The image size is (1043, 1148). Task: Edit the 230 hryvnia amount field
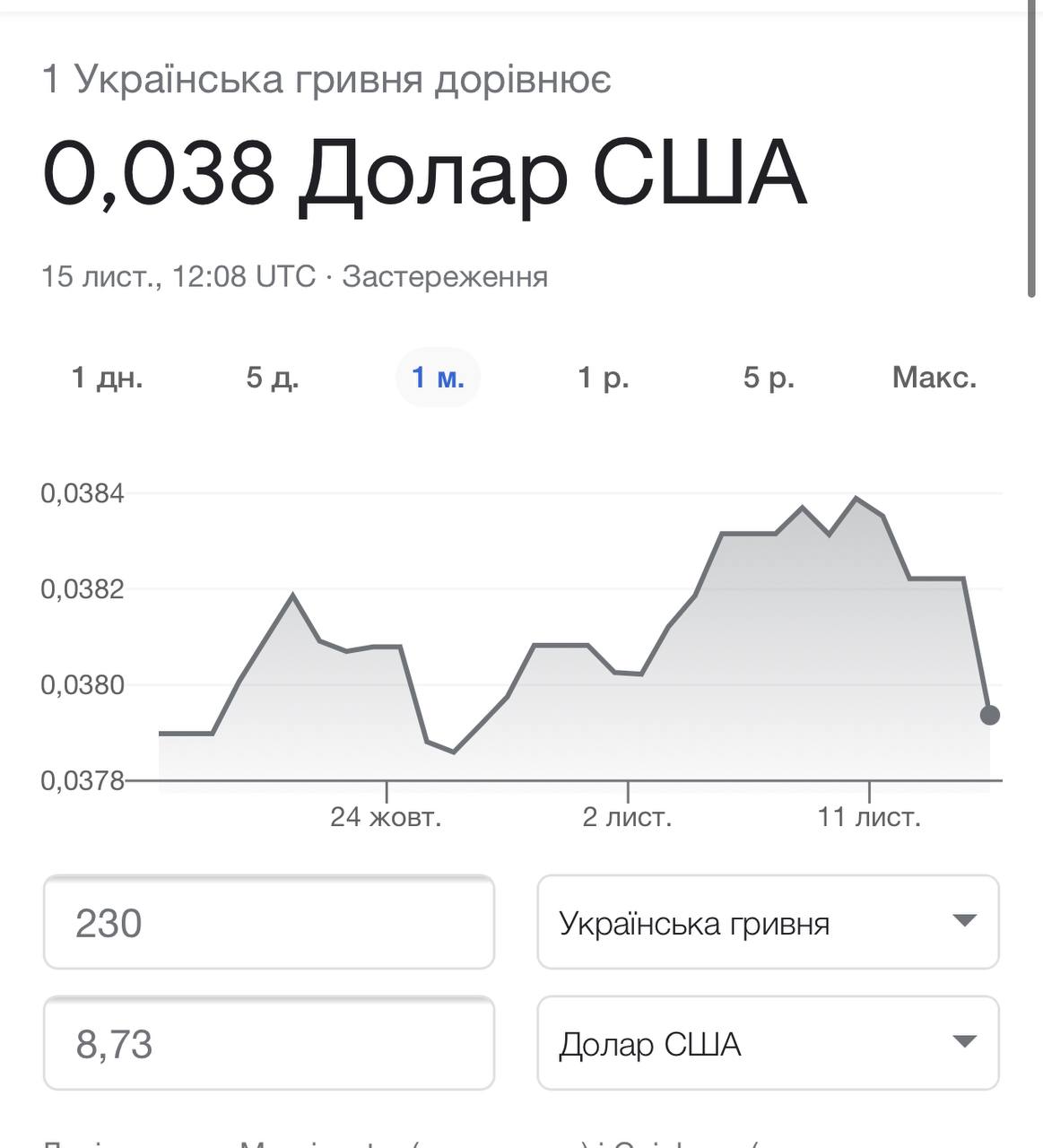(268, 923)
